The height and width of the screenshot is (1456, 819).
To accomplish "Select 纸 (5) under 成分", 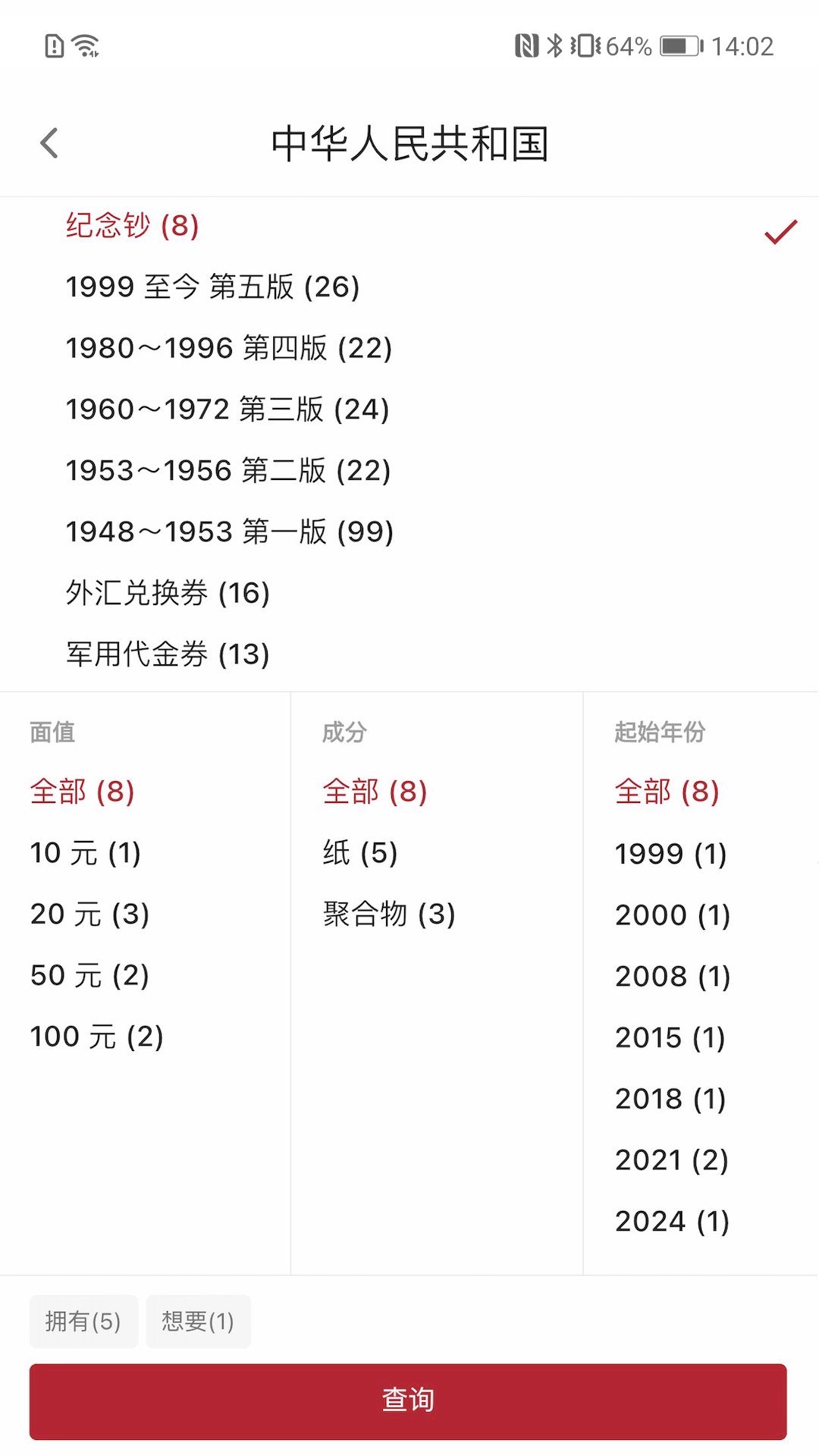I will 359,852.
